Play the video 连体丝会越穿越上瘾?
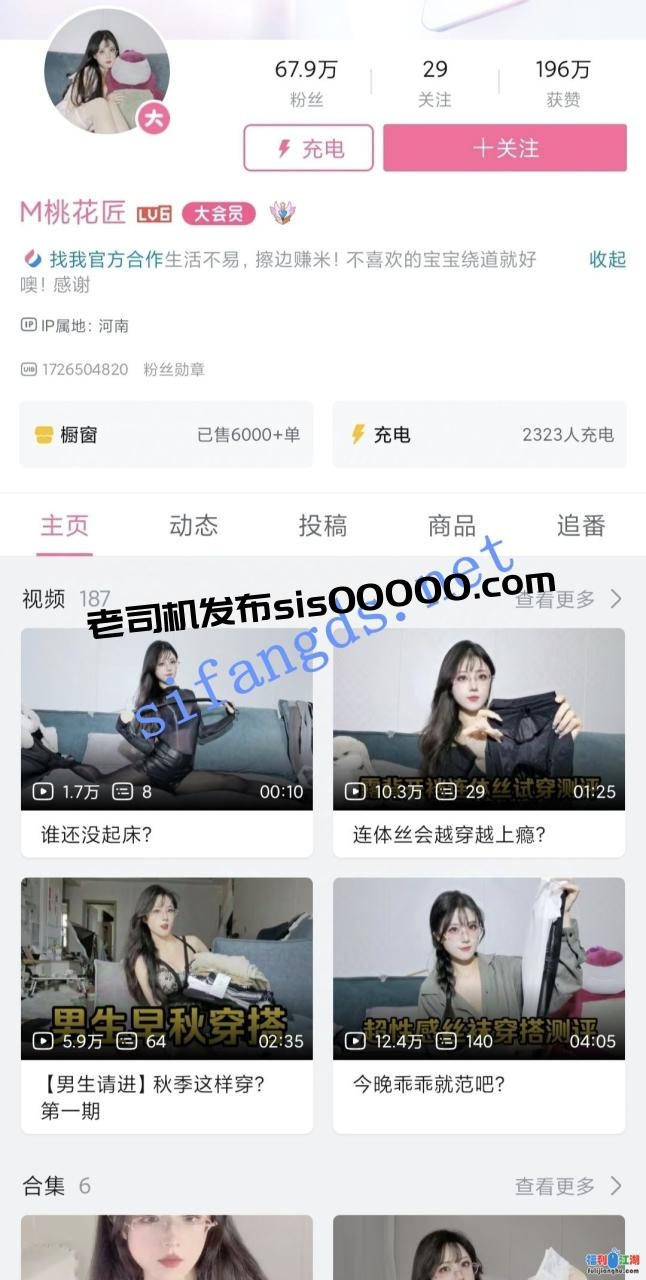Screen dimensions: 646x1280 click(479, 720)
